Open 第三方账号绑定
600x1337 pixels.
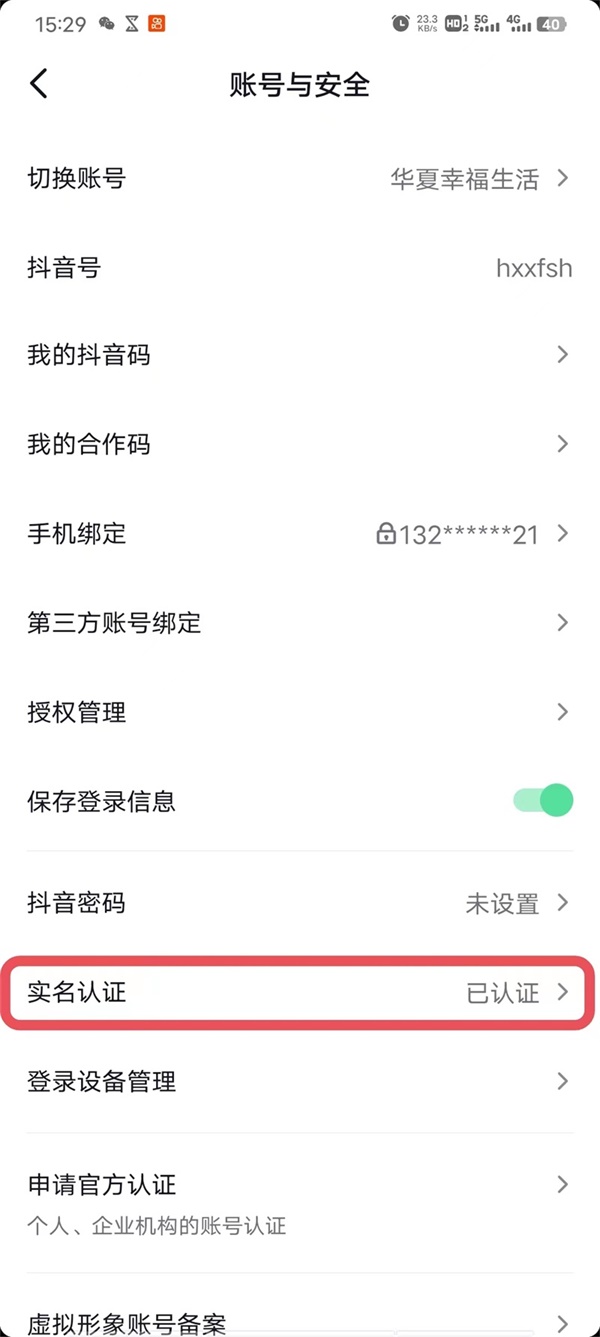click(x=300, y=623)
